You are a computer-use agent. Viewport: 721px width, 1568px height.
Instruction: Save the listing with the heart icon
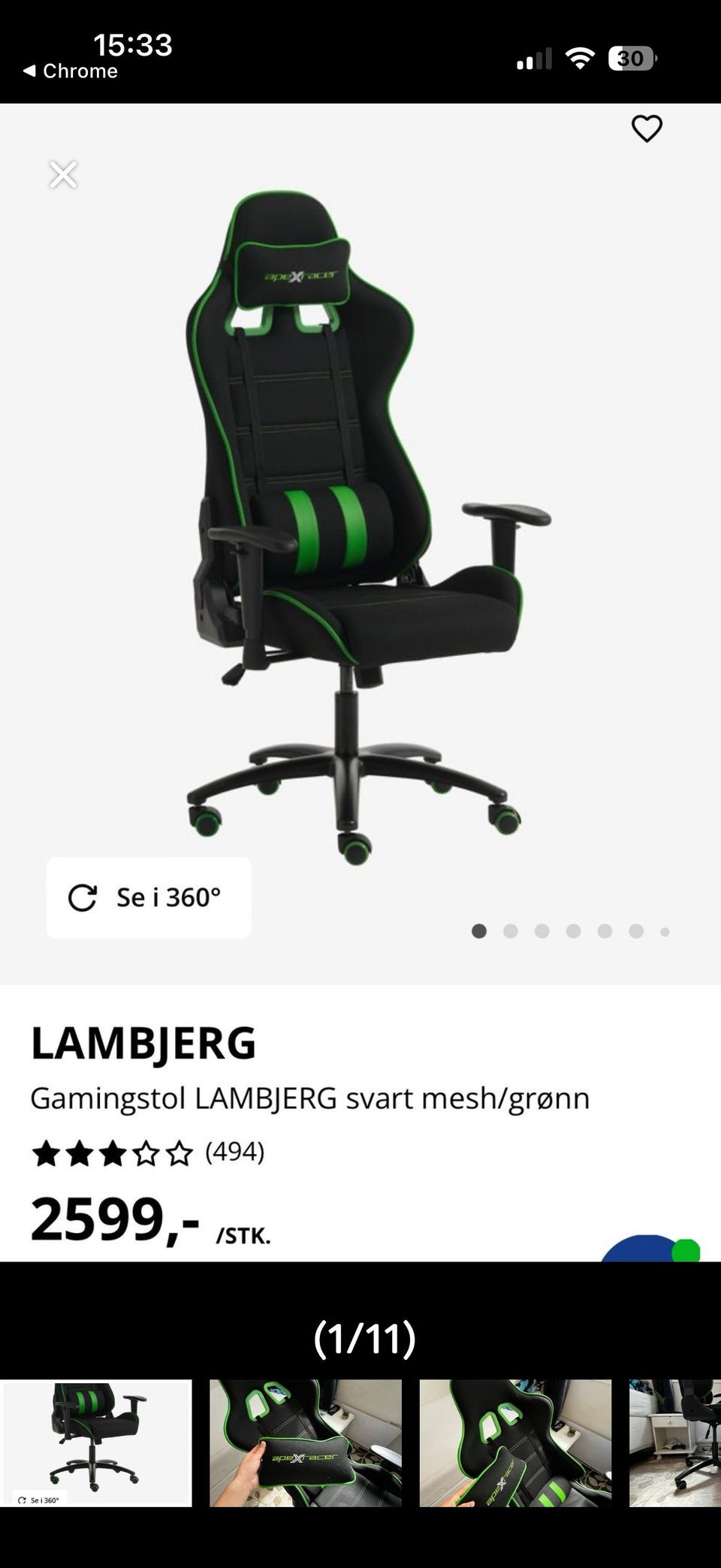(646, 129)
